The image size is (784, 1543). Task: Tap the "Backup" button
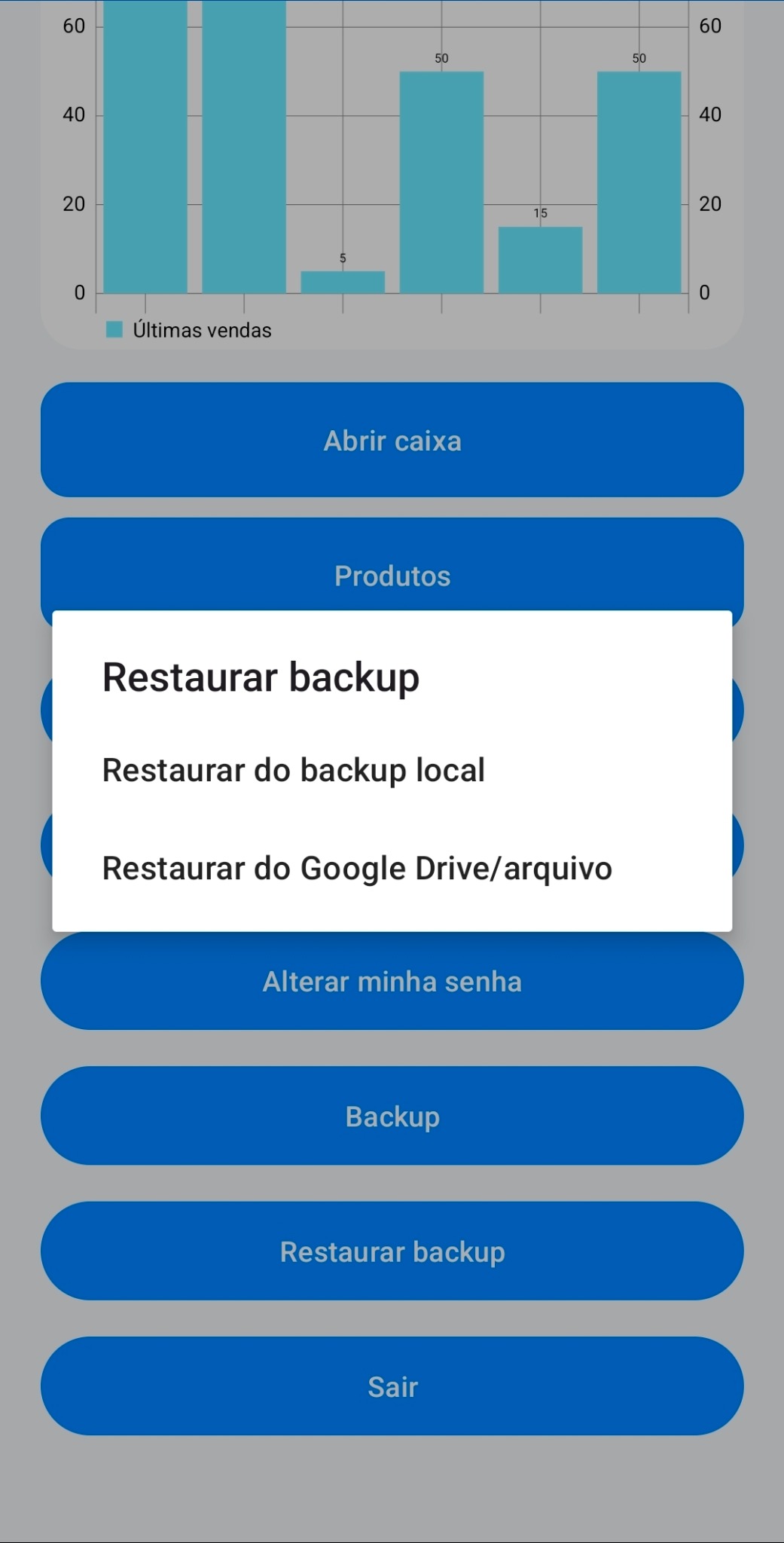pyautogui.click(x=392, y=1117)
